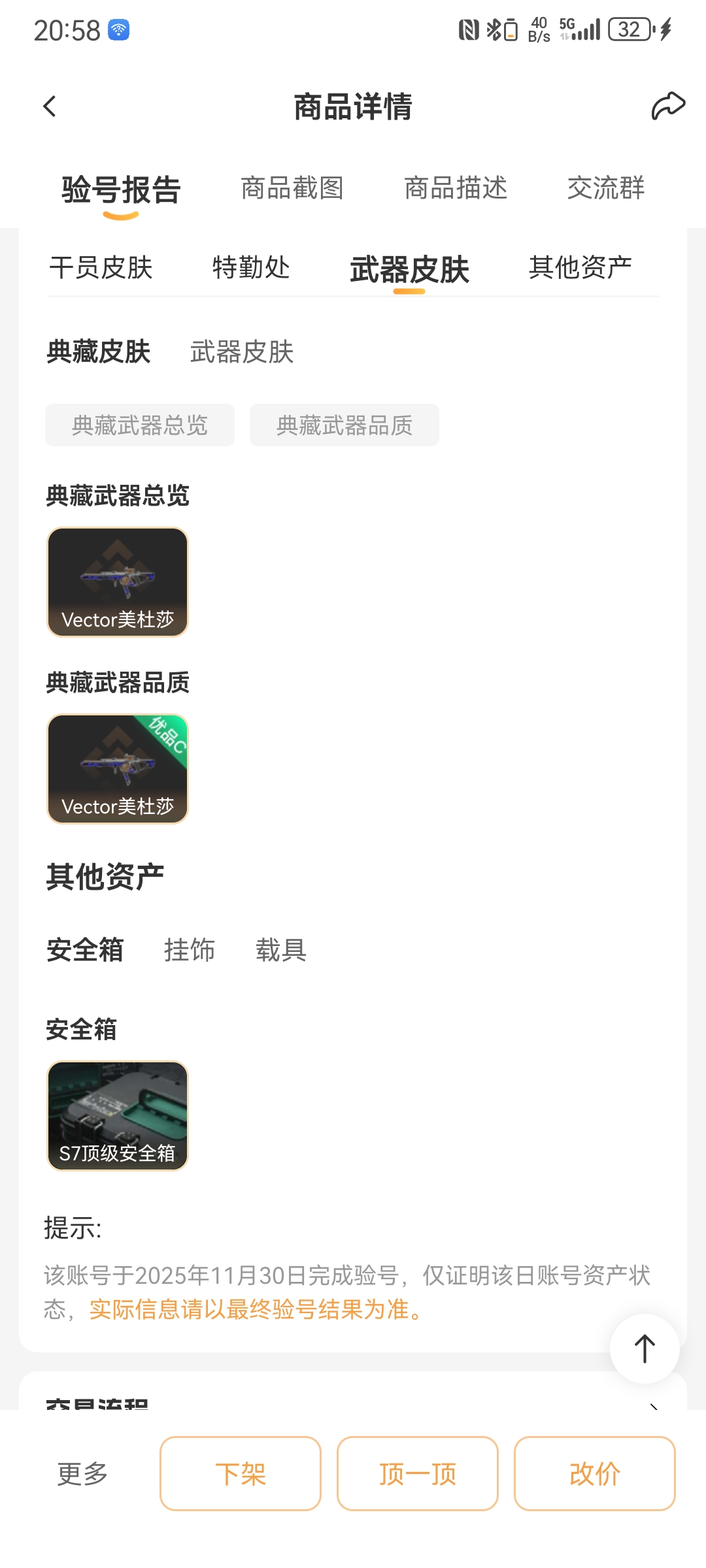Show the 武器皮肤 list beside 典藏皮肤

pyautogui.click(x=242, y=352)
